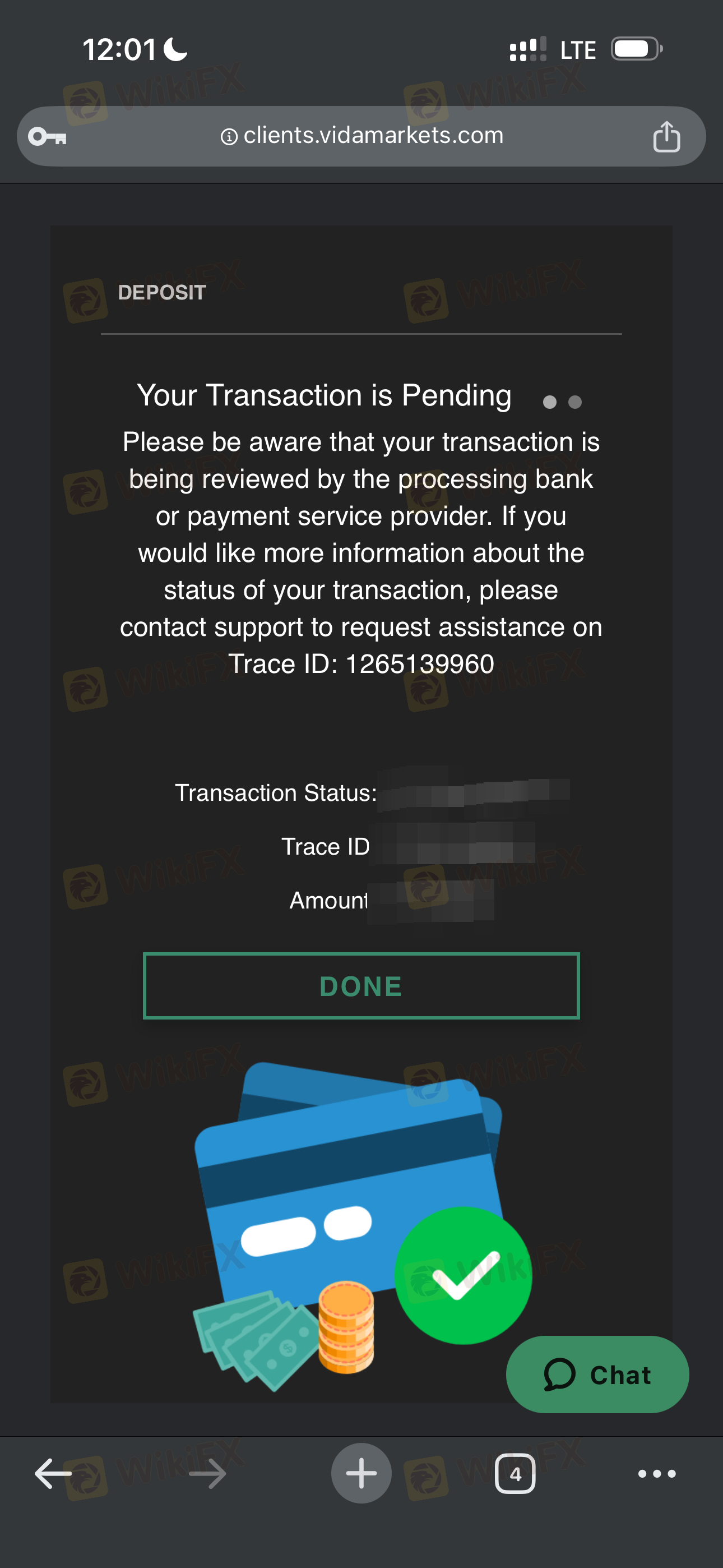The height and width of the screenshot is (1568, 723).
Task: Open the browser three-dot menu
Action: [657, 1474]
